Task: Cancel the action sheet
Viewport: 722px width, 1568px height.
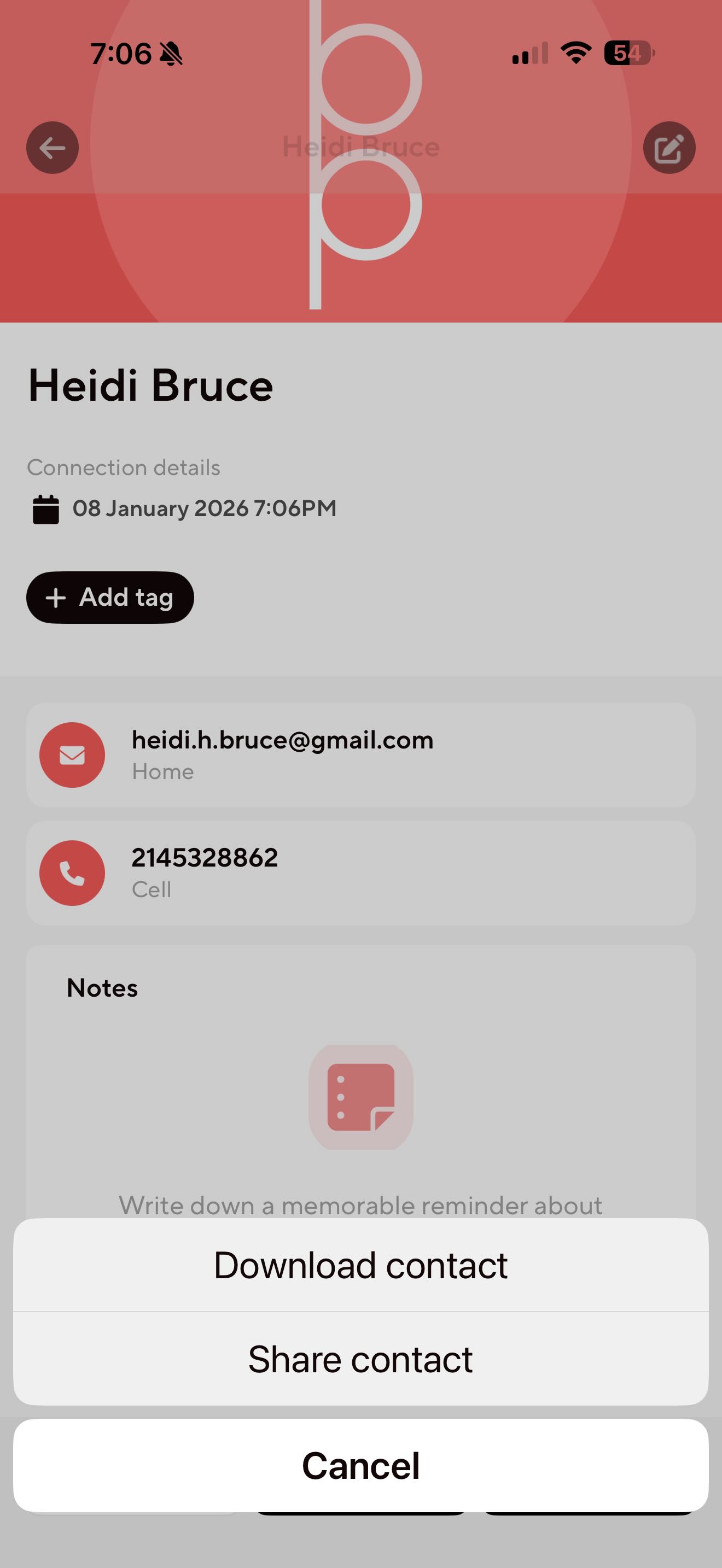Action: click(360, 1465)
